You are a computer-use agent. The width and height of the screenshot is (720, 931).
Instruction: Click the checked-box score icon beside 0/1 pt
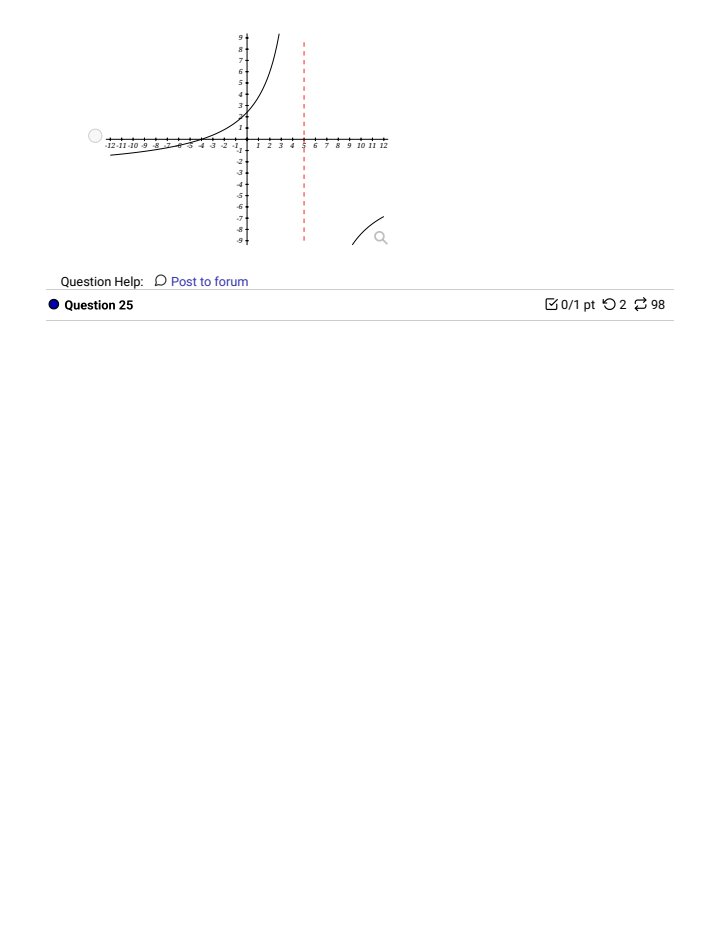coord(551,304)
